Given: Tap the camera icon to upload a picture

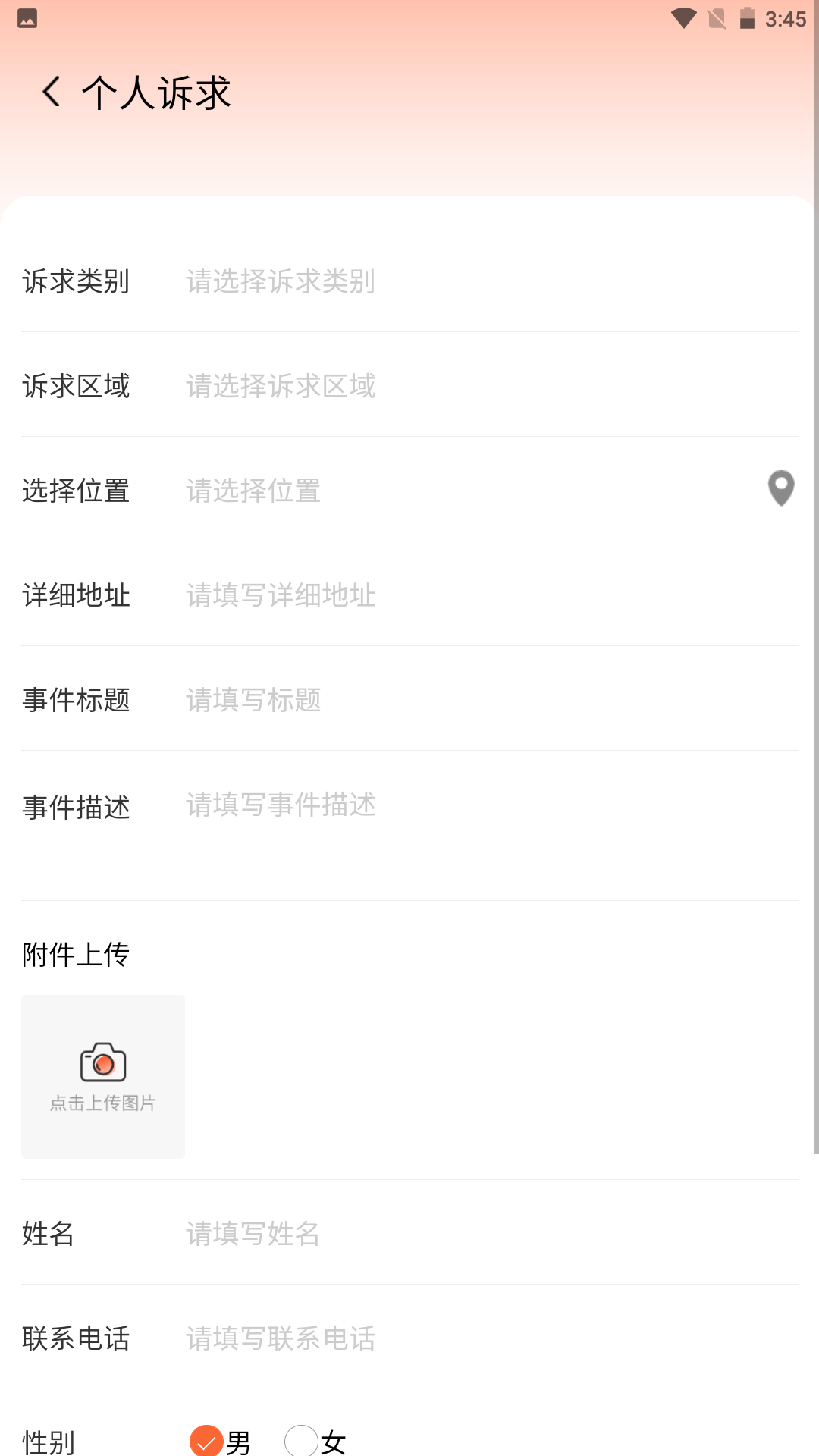Looking at the screenshot, I should tap(102, 1063).
